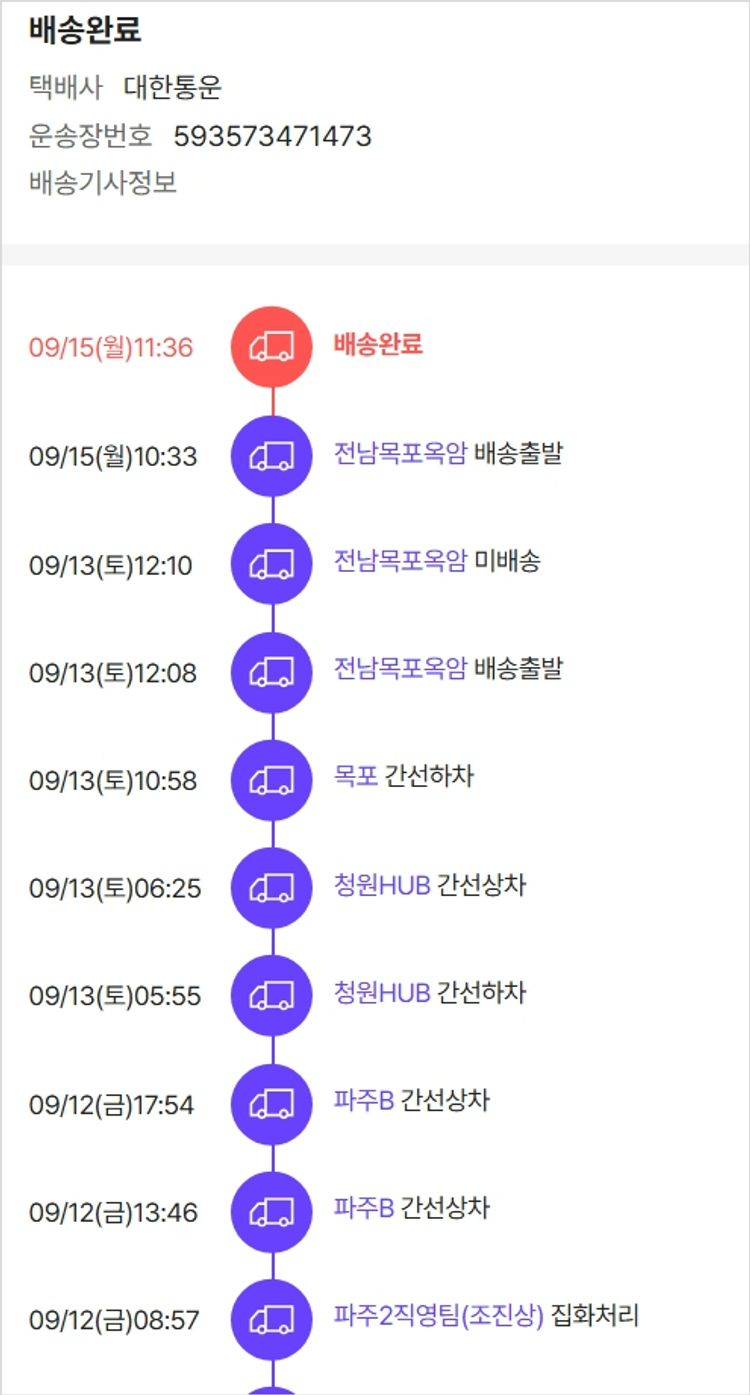750x1395 pixels.
Task: Tap 전남목포옥암 link in the 미배송 entry
Action: tap(400, 562)
